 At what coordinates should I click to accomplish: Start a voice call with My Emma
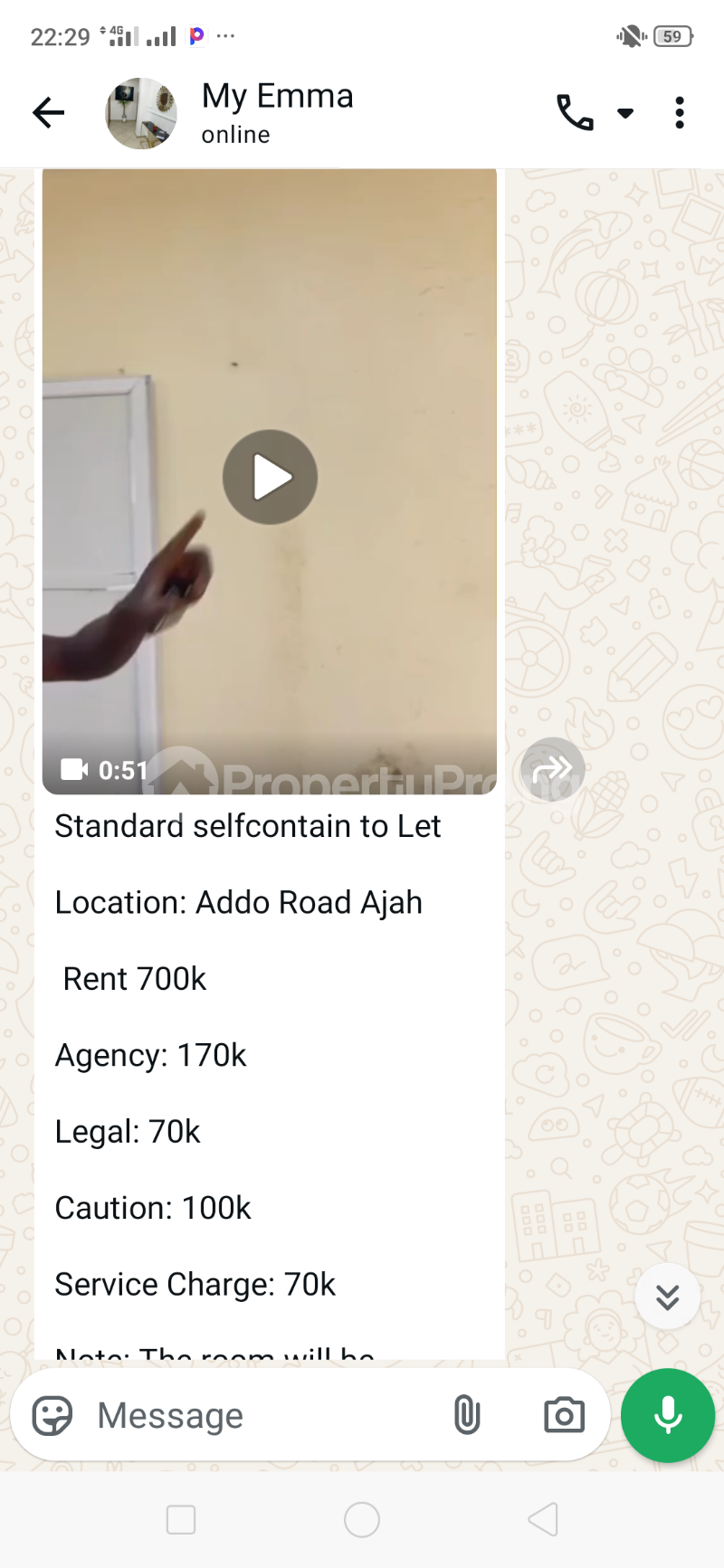tap(574, 112)
